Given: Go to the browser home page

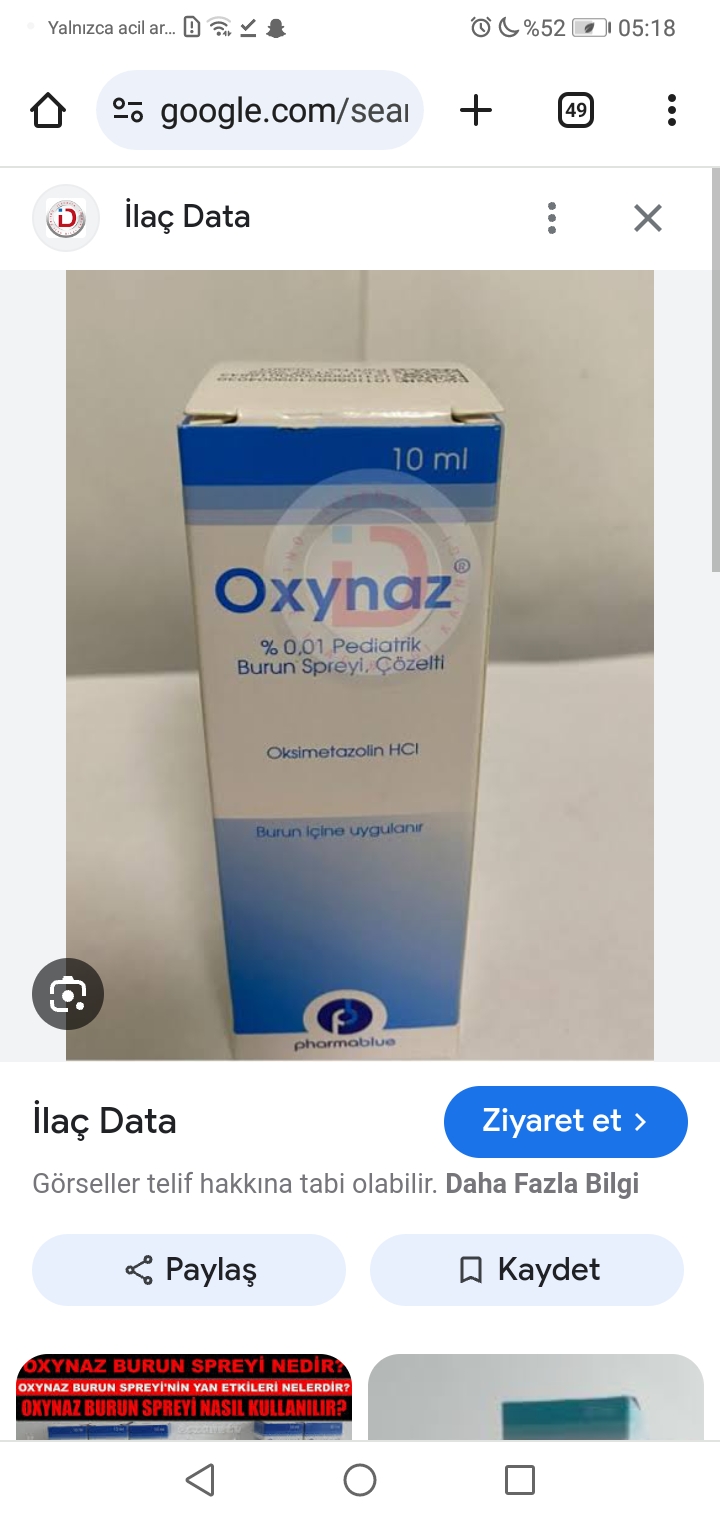Looking at the screenshot, I should [48, 110].
